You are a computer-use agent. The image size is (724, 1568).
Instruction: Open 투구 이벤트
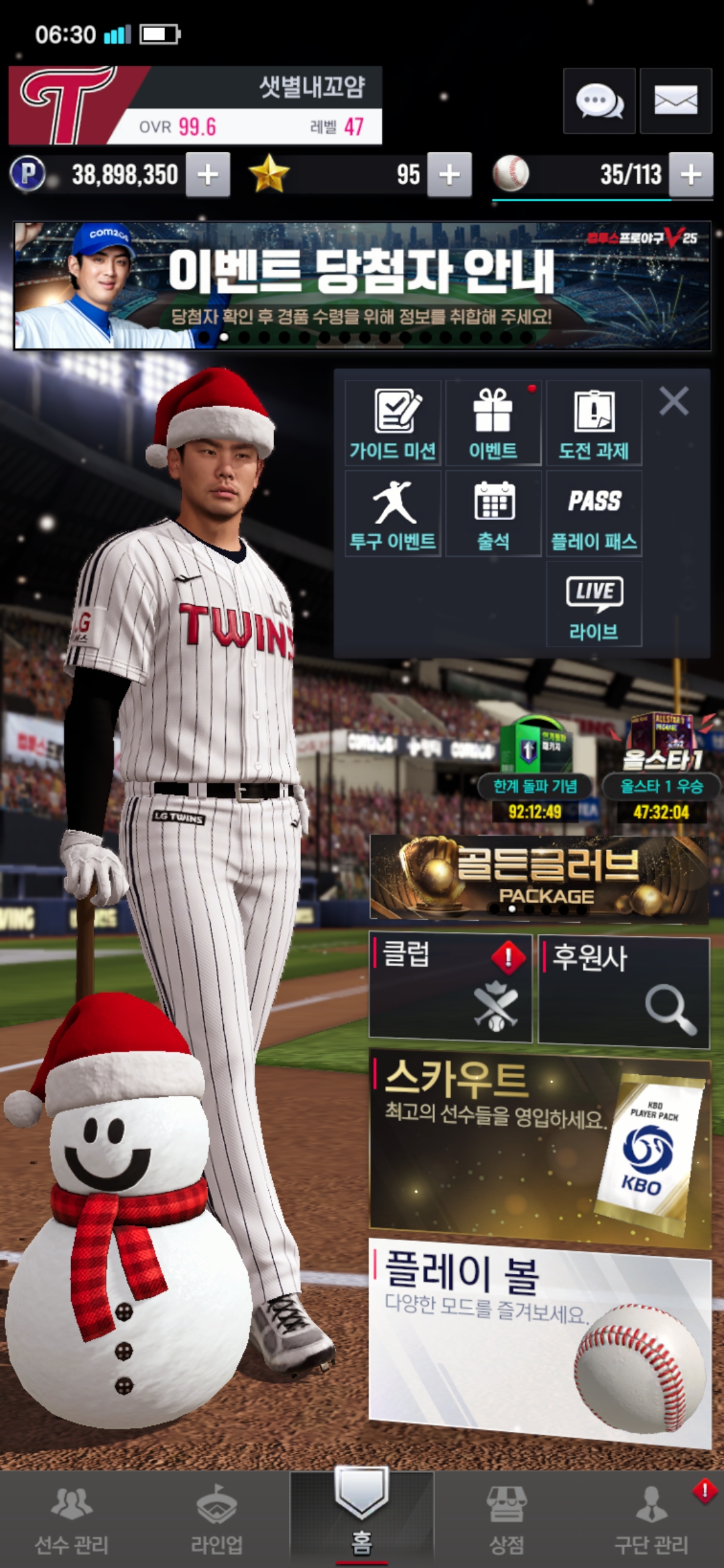click(393, 514)
